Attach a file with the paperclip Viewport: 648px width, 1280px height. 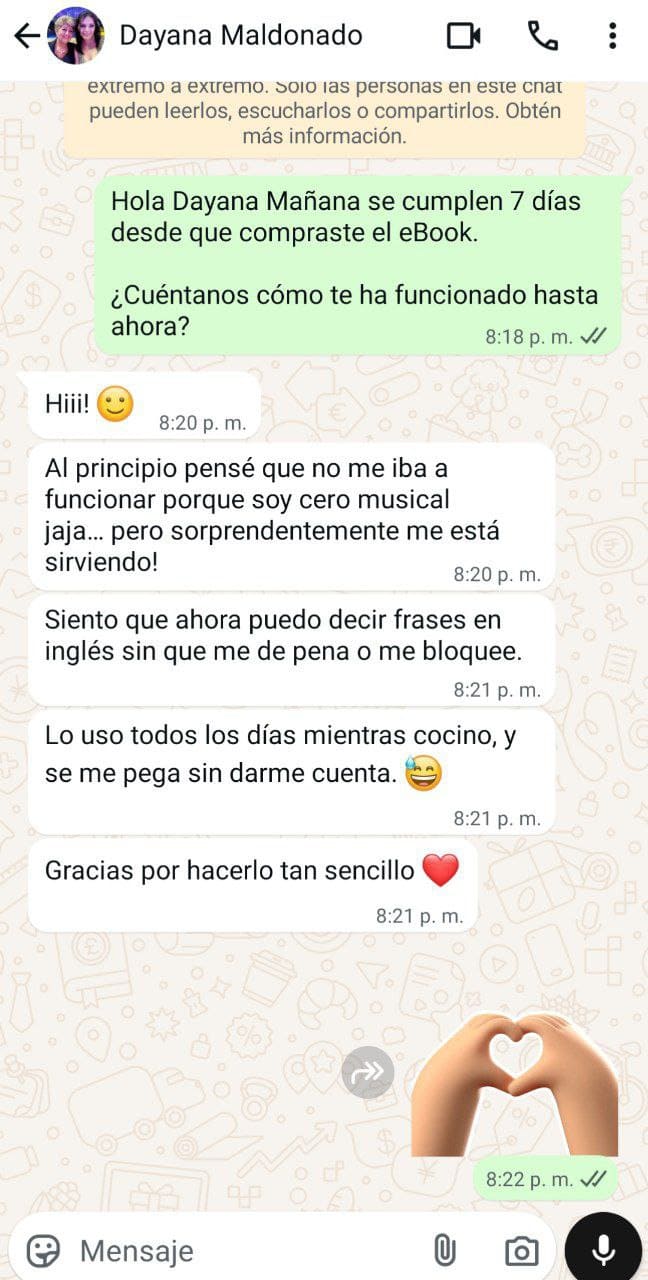(x=444, y=1250)
